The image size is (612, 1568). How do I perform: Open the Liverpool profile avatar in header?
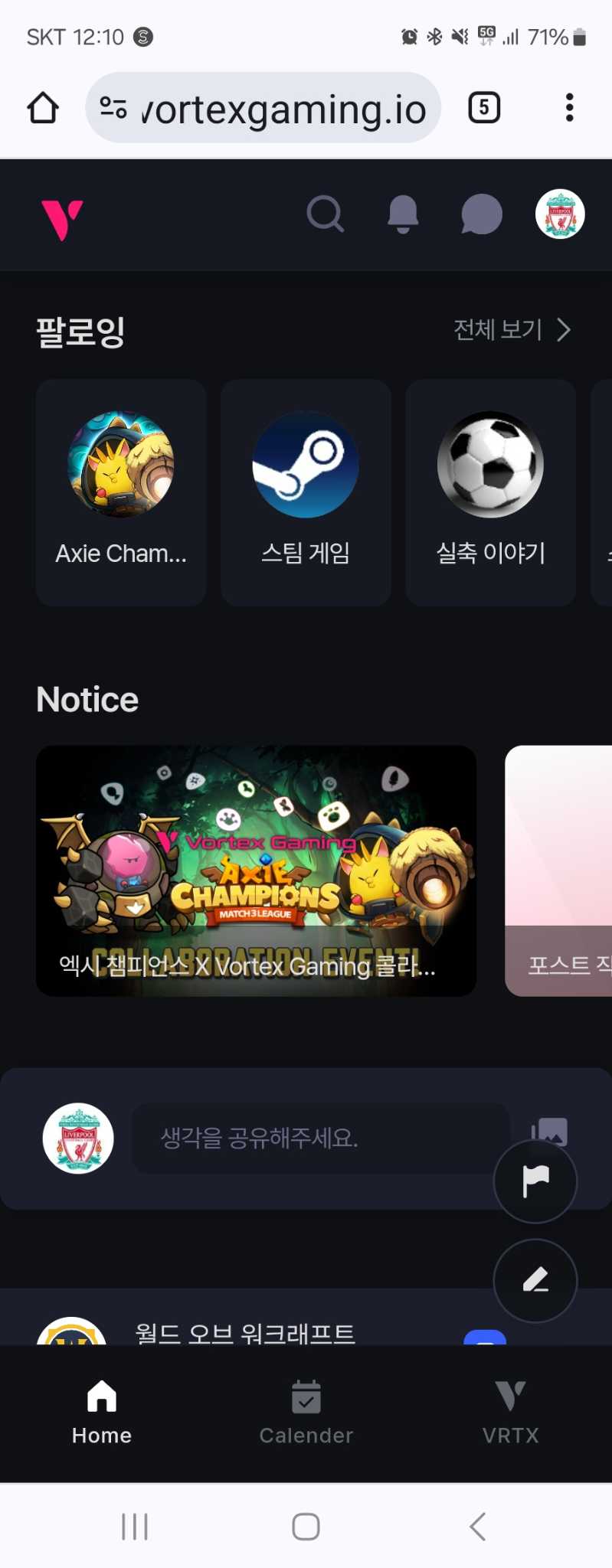pos(560,214)
